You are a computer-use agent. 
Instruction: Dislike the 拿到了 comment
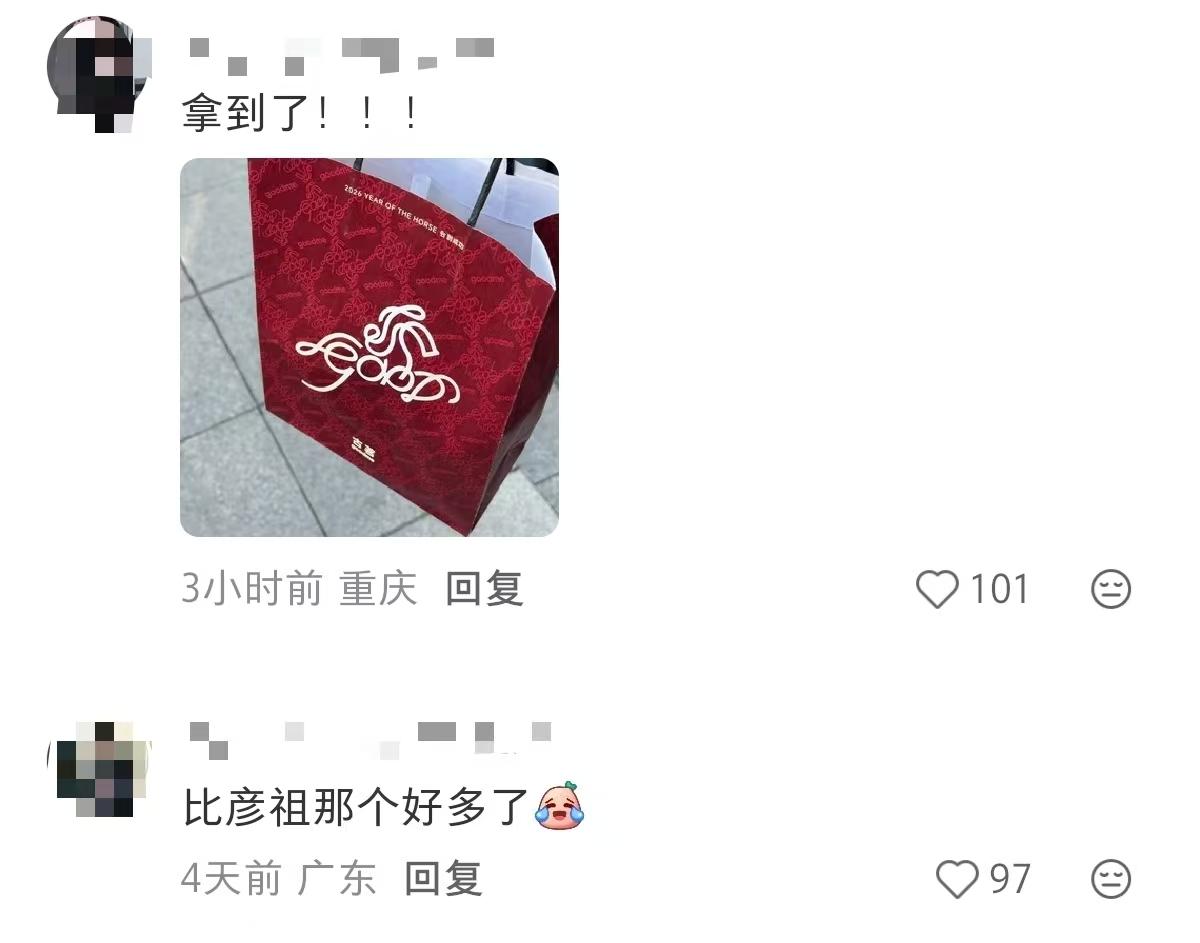tap(1110, 589)
